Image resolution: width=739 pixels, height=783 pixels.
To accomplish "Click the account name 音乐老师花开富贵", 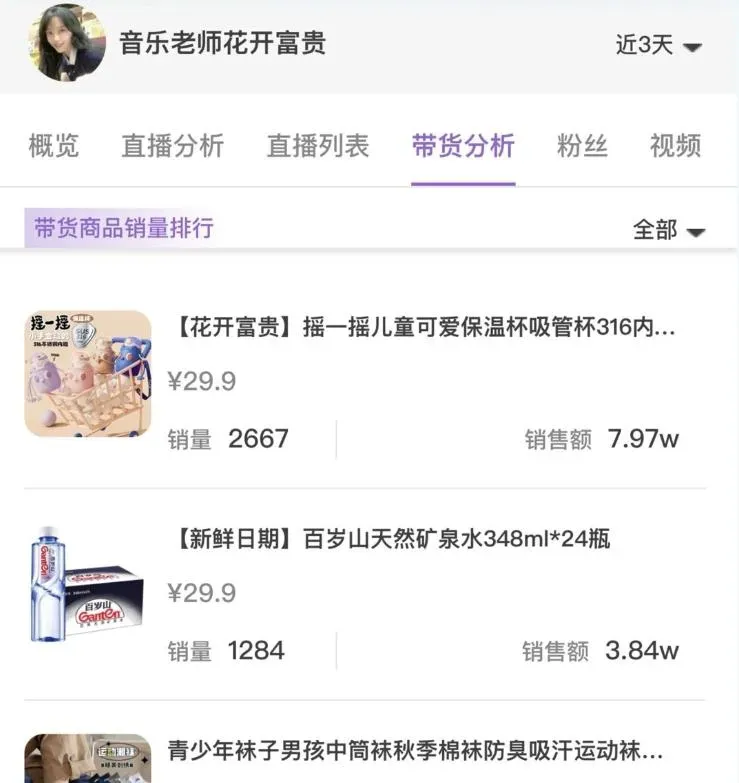I will pos(222,43).
